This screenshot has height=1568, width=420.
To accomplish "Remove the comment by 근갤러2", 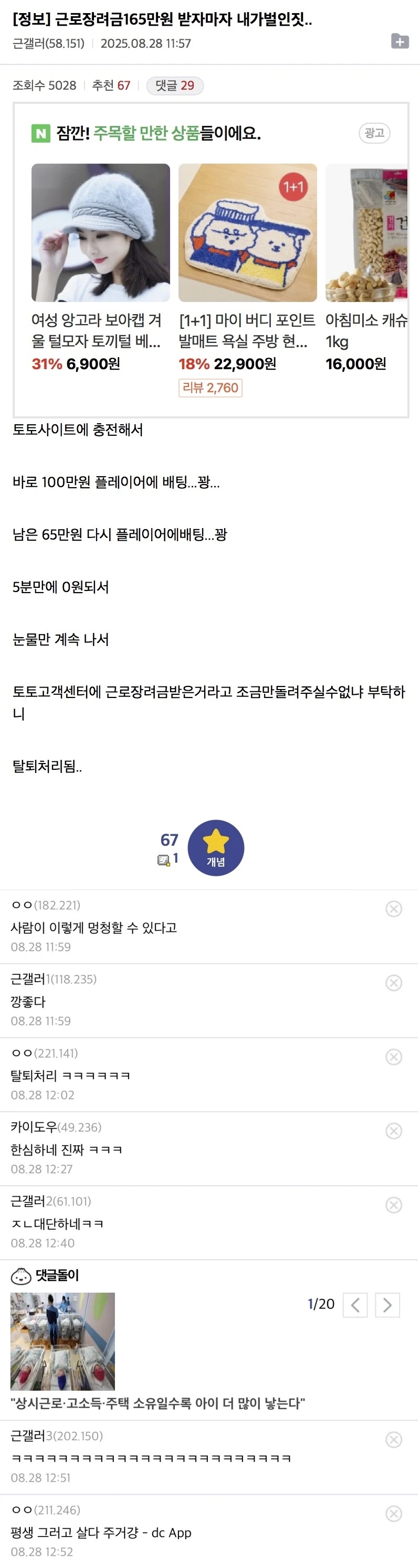I will point(394,1205).
